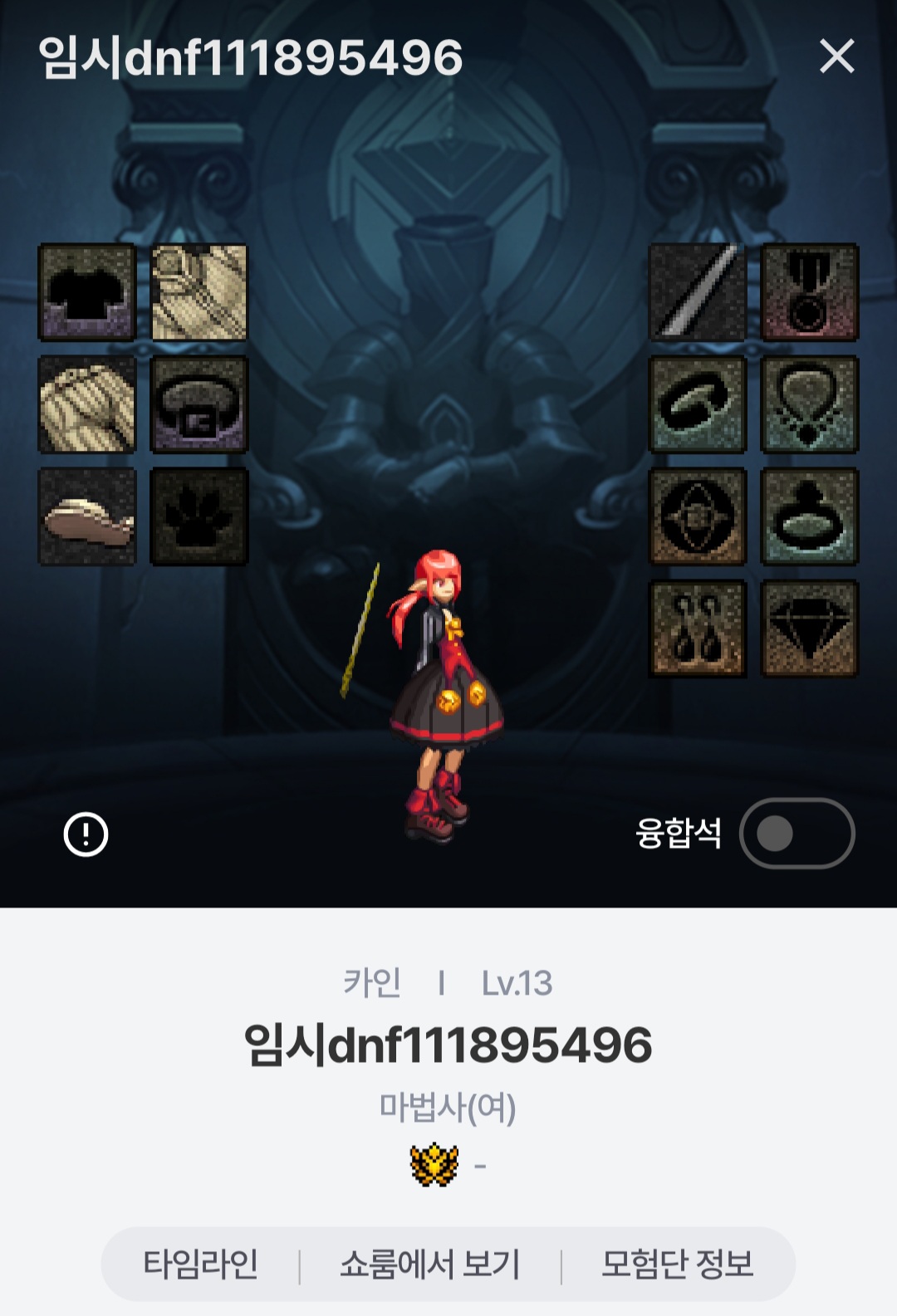Open 타임라인
Viewport: 897px width, 1316px height.
click(x=200, y=1264)
